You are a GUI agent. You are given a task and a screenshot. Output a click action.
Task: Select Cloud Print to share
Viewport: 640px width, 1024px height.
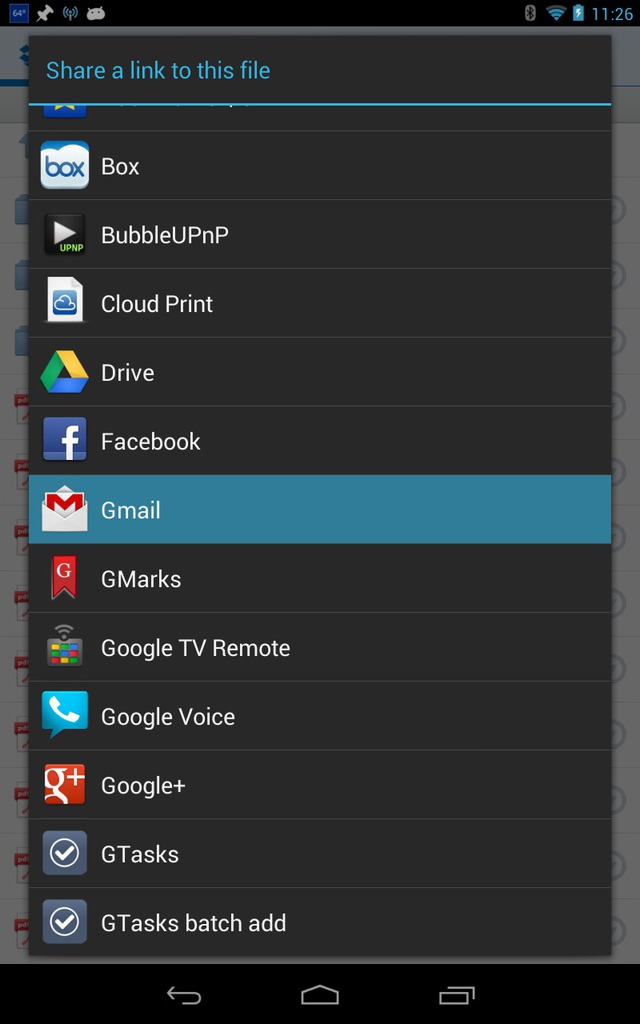click(320, 303)
